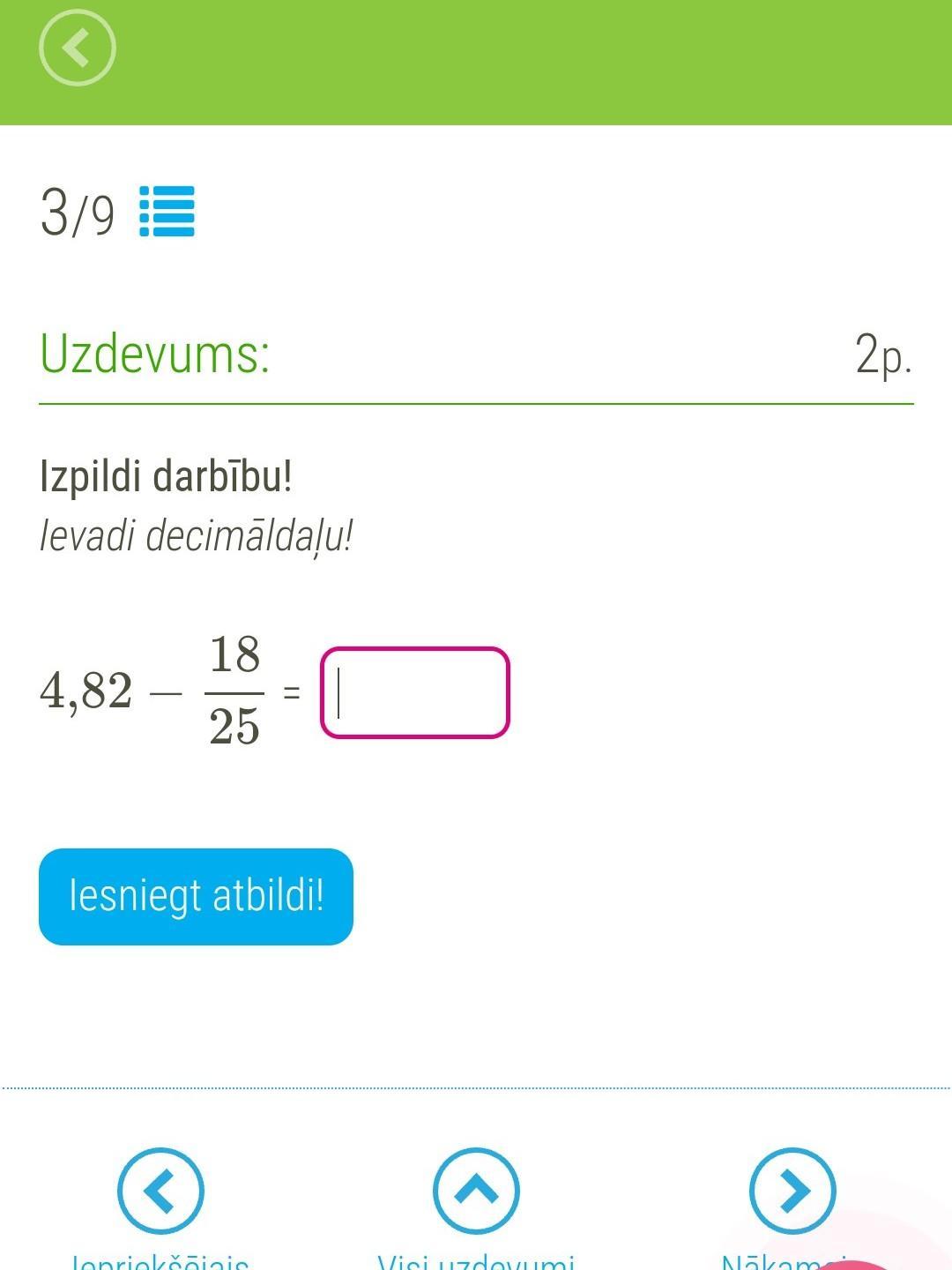Open the task list icon beside 3/9
952x1270 pixels.
(167, 212)
